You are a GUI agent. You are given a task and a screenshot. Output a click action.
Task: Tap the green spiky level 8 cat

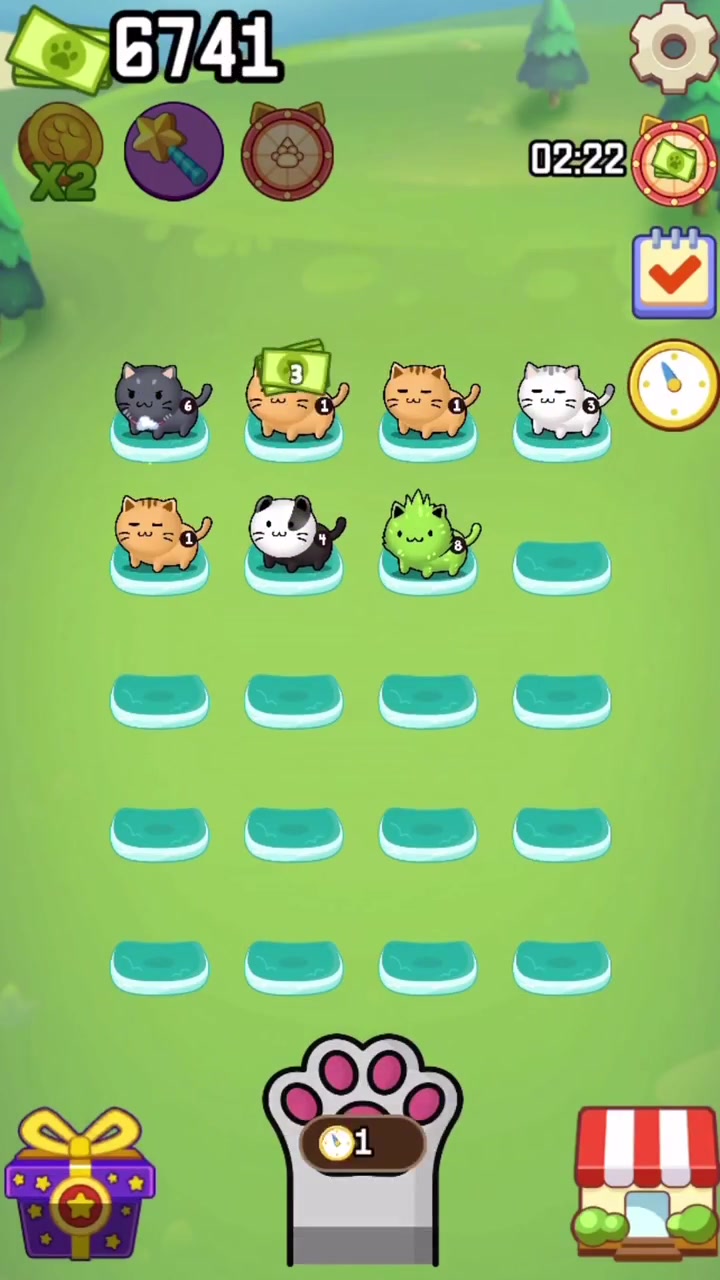click(426, 535)
